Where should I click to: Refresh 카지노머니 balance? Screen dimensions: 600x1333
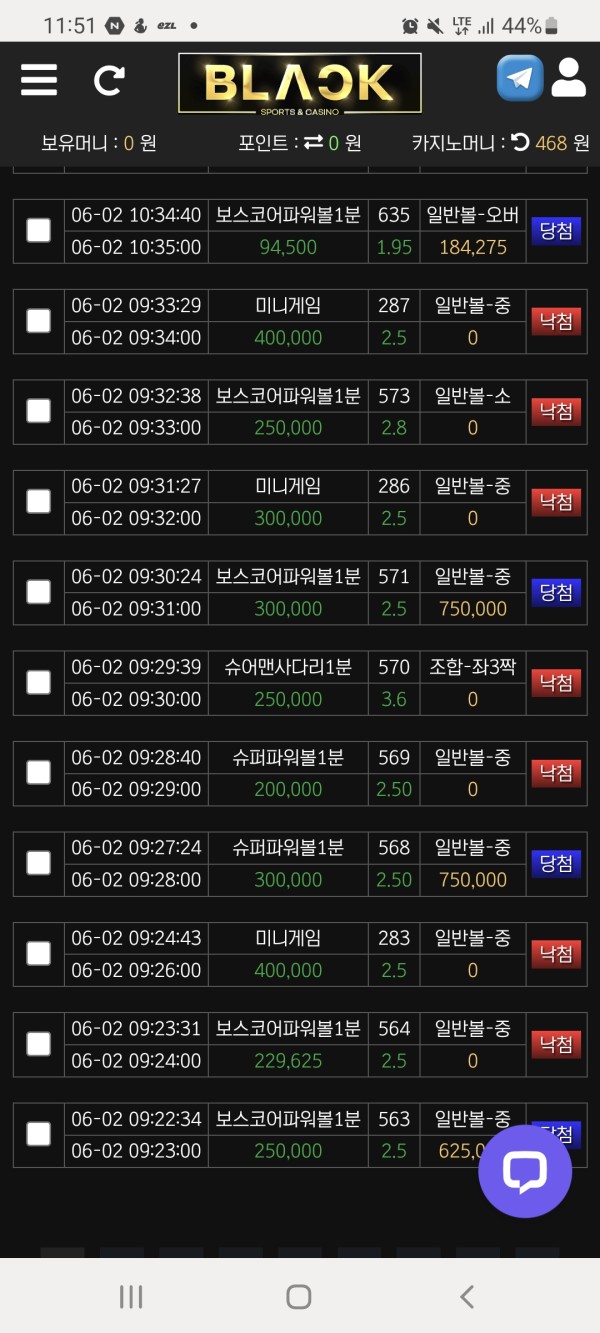(x=520, y=143)
